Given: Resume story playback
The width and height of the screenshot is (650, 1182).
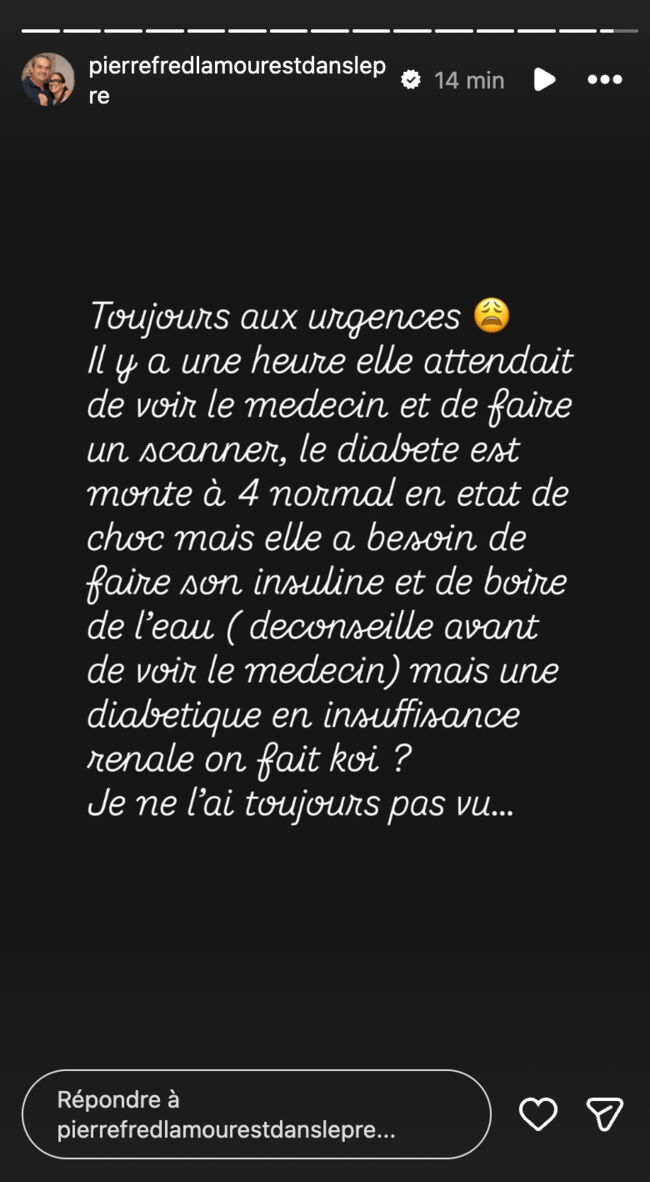Looking at the screenshot, I should (543, 80).
